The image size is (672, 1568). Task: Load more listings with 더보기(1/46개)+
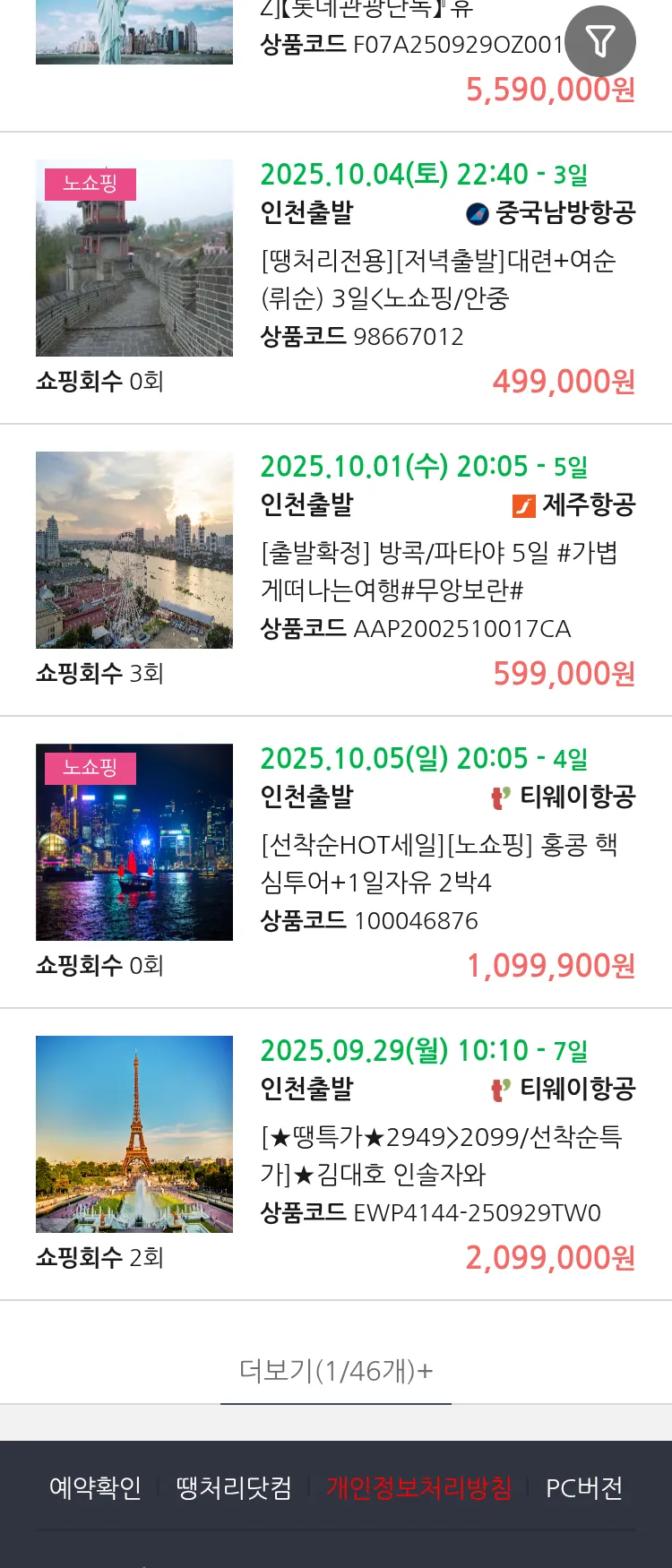click(x=336, y=1371)
